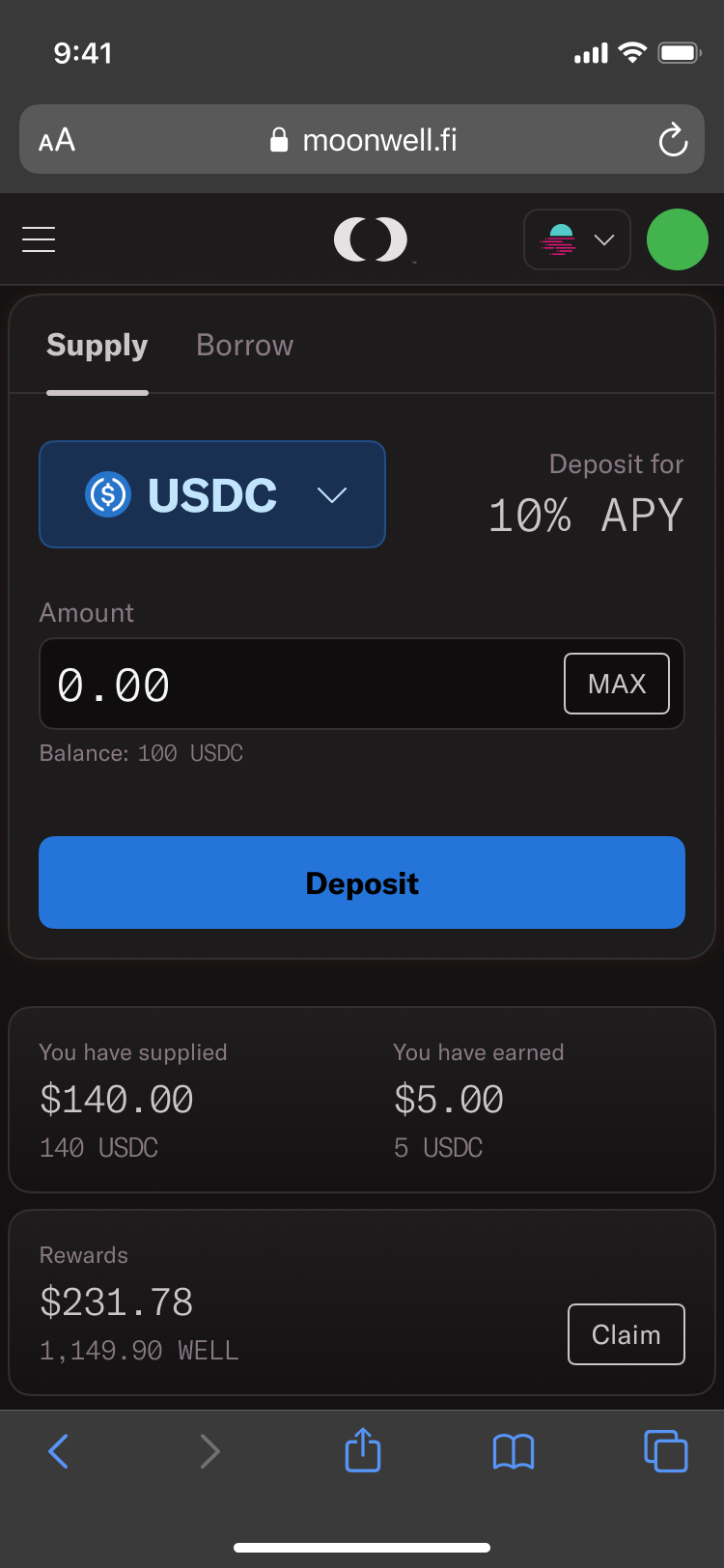The image size is (724, 1568).
Task: Open the green wallet account avatar
Action: (x=677, y=239)
